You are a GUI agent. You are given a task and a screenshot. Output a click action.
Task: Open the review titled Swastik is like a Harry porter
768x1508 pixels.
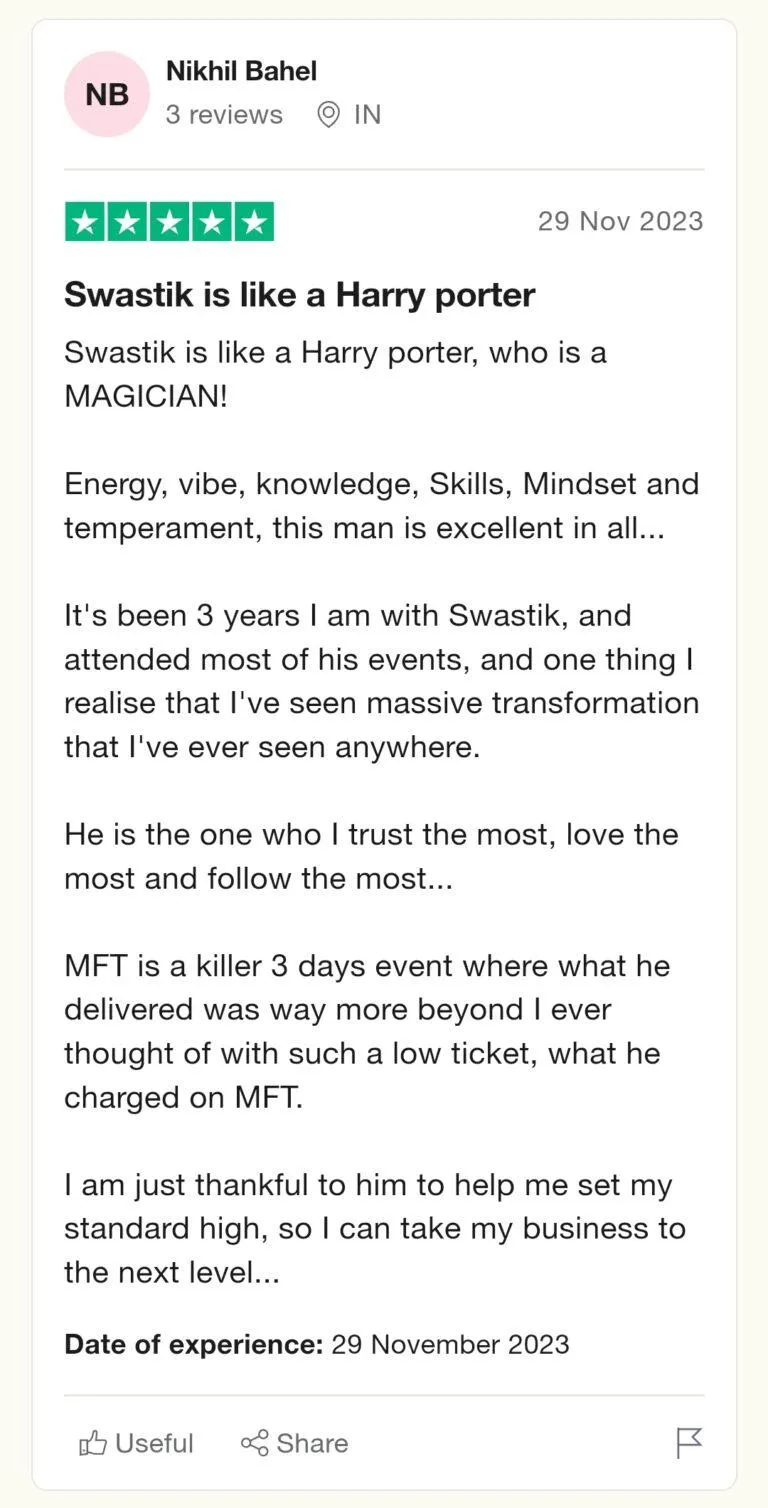pyautogui.click(x=300, y=294)
